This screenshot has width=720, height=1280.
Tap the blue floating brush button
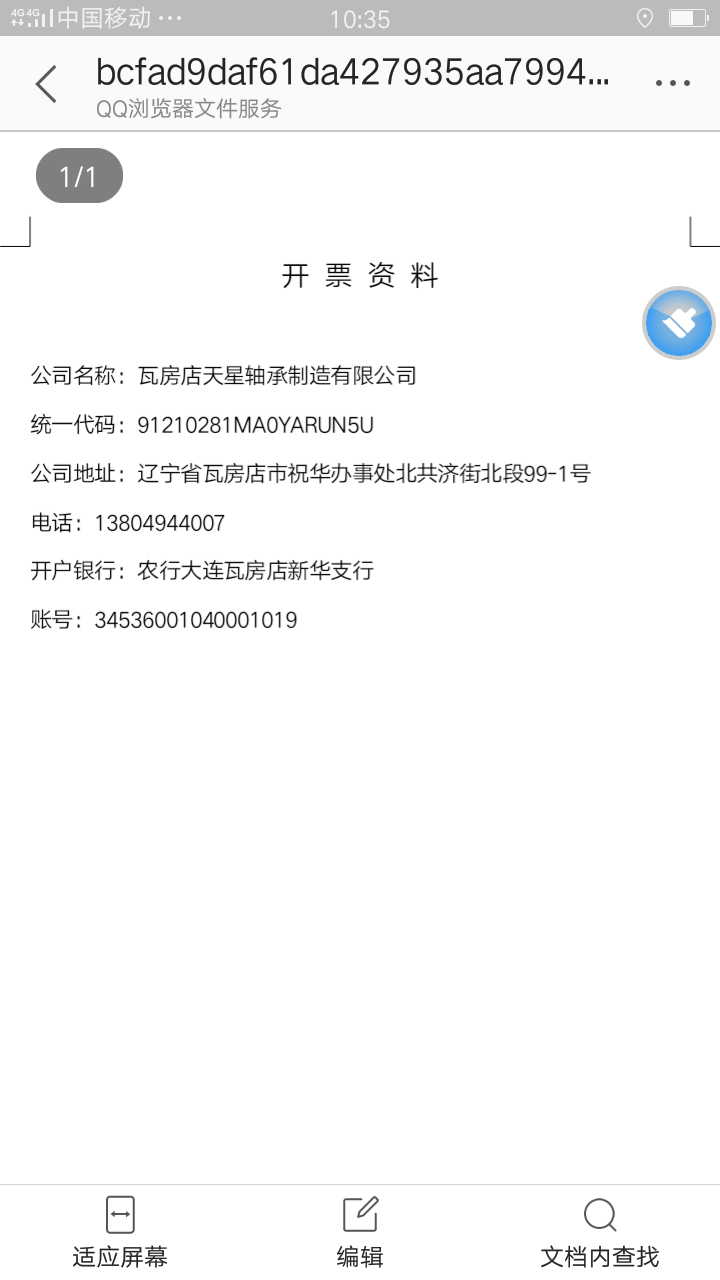point(679,323)
